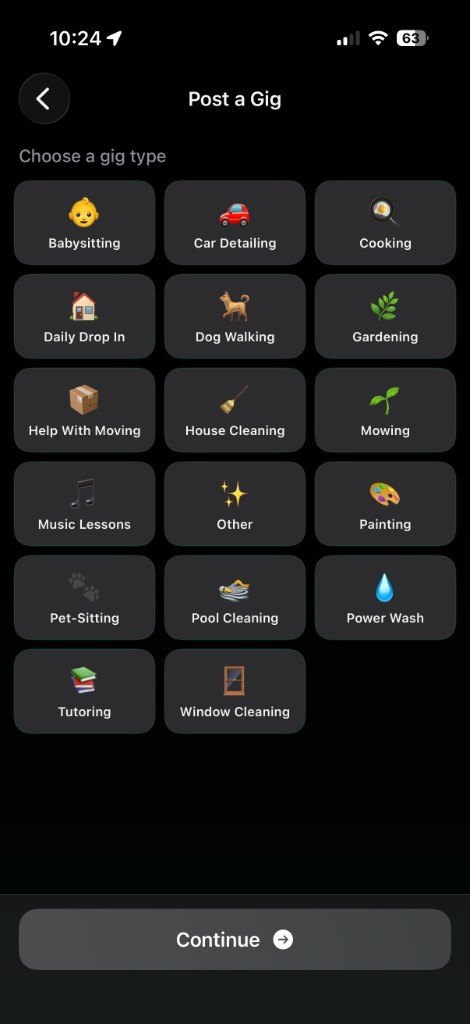Select Music Lessons
This screenshot has width=470, height=1024.
click(84, 504)
